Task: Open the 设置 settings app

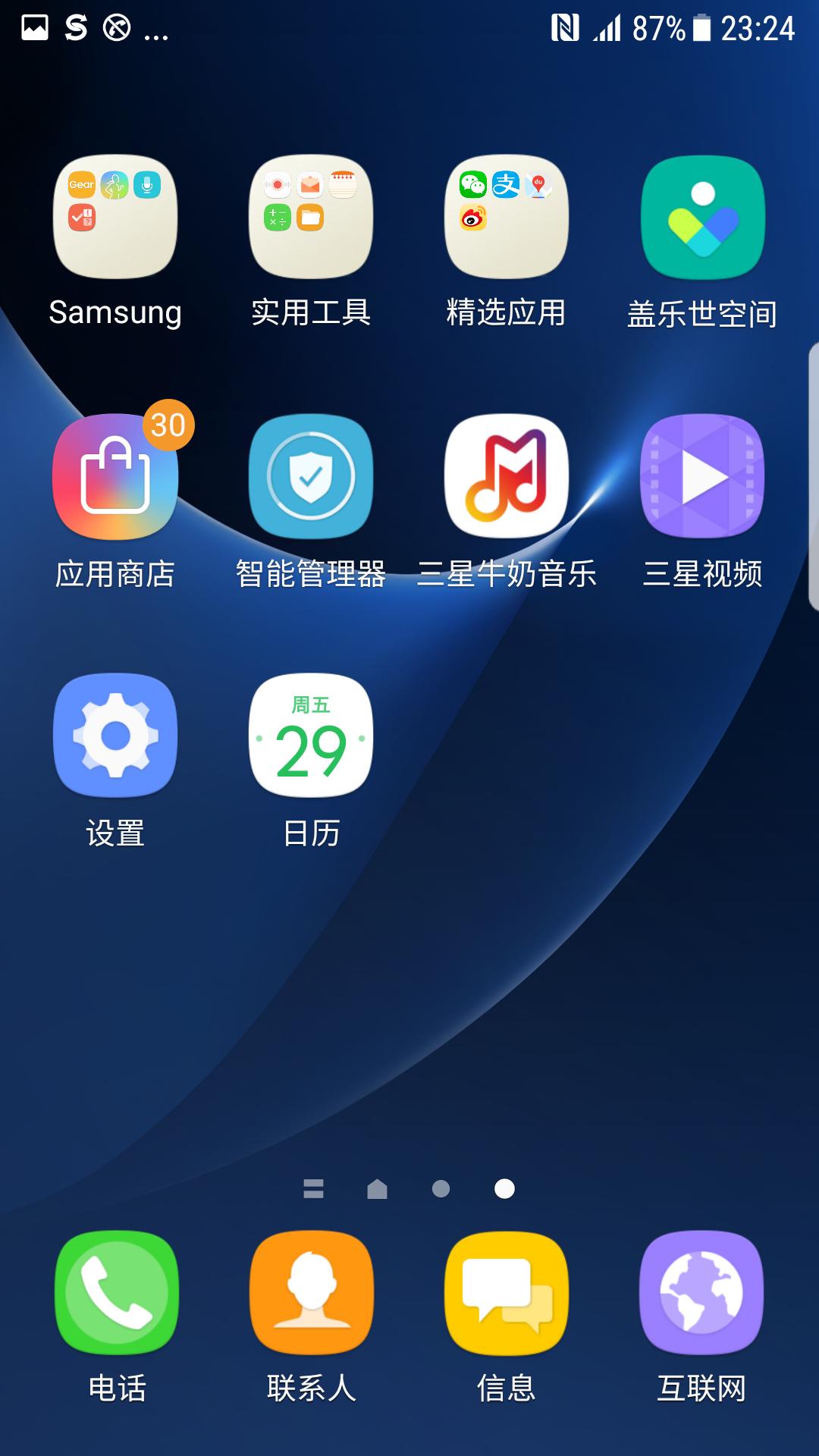Action: click(114, 734)
